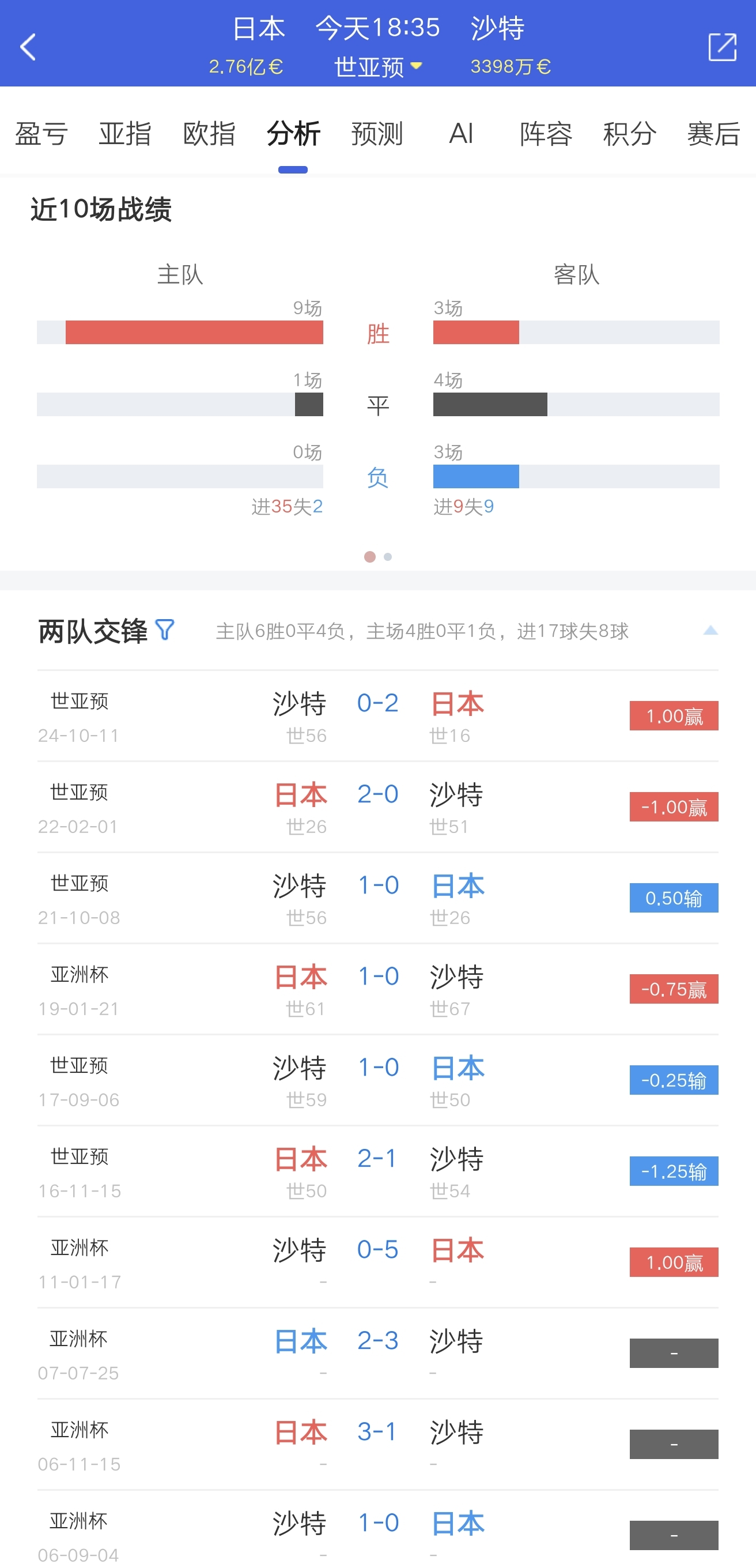This screenshot has height=1568, width=756.
Task: View the 07-07-25 日本 2-3 沙特 match
Action: 377,1354
